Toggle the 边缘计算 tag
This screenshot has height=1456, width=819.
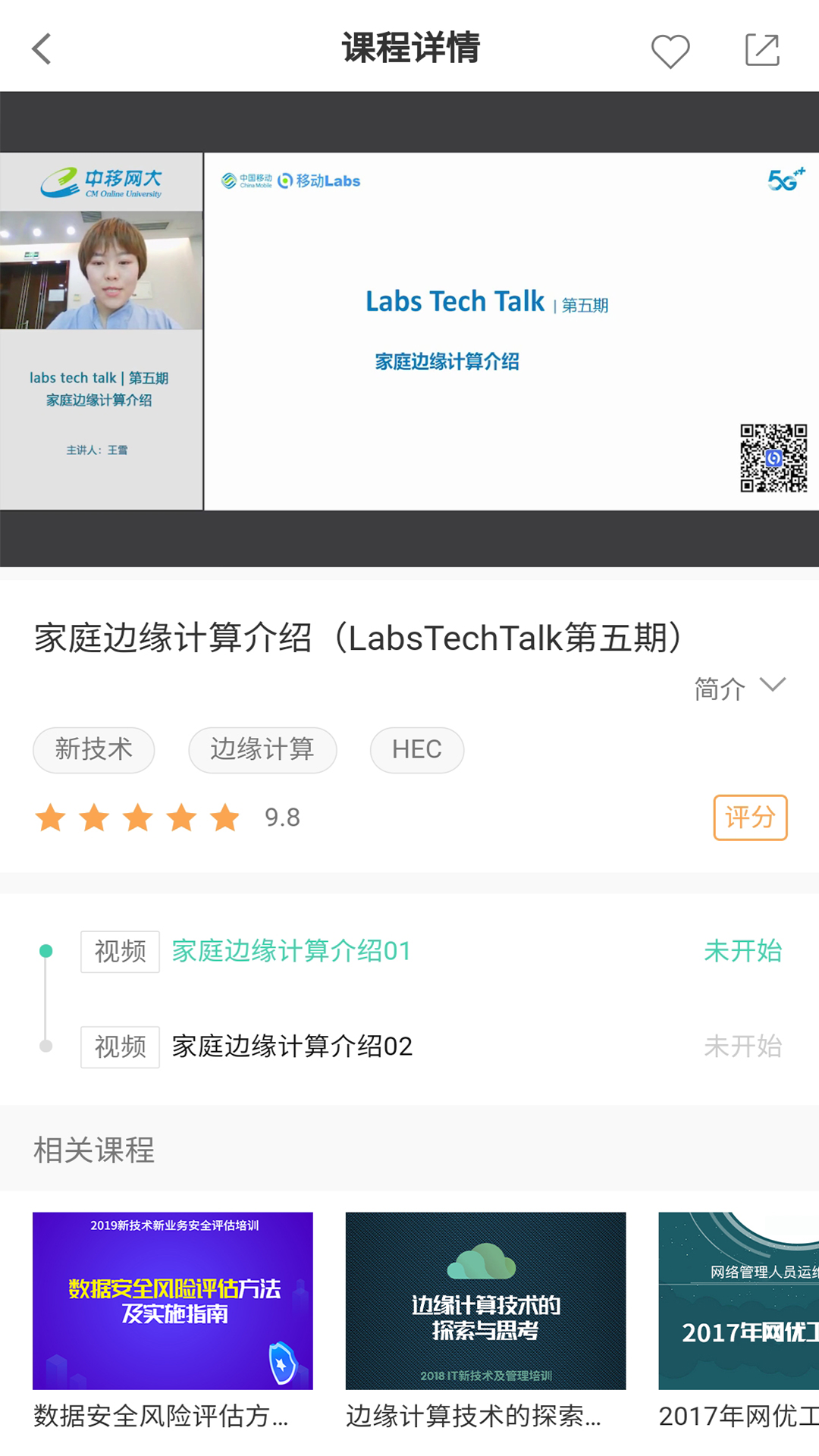click(x=262, y=749)
